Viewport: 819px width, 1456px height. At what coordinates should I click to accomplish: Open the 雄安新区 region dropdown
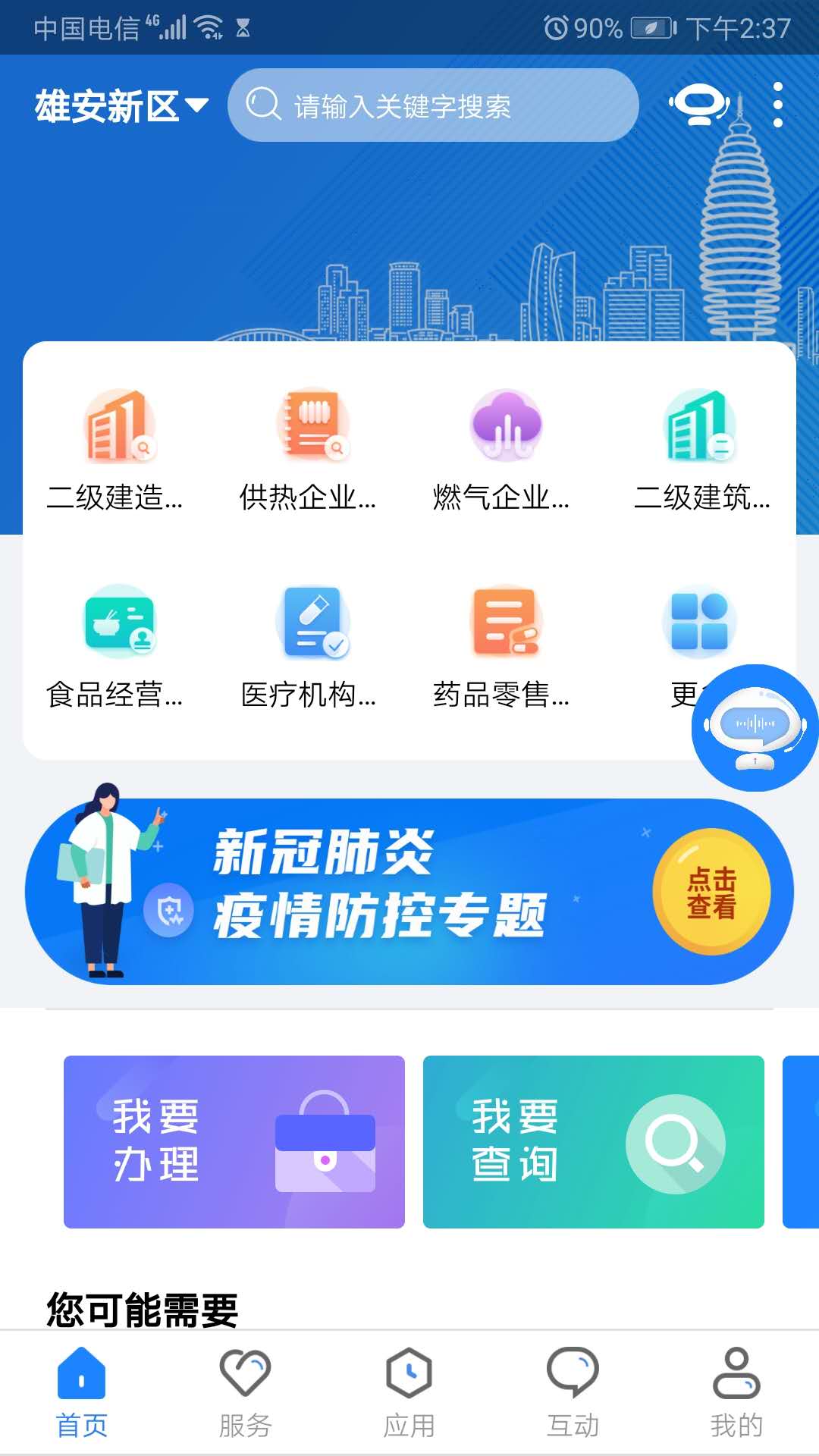point(121,106)
